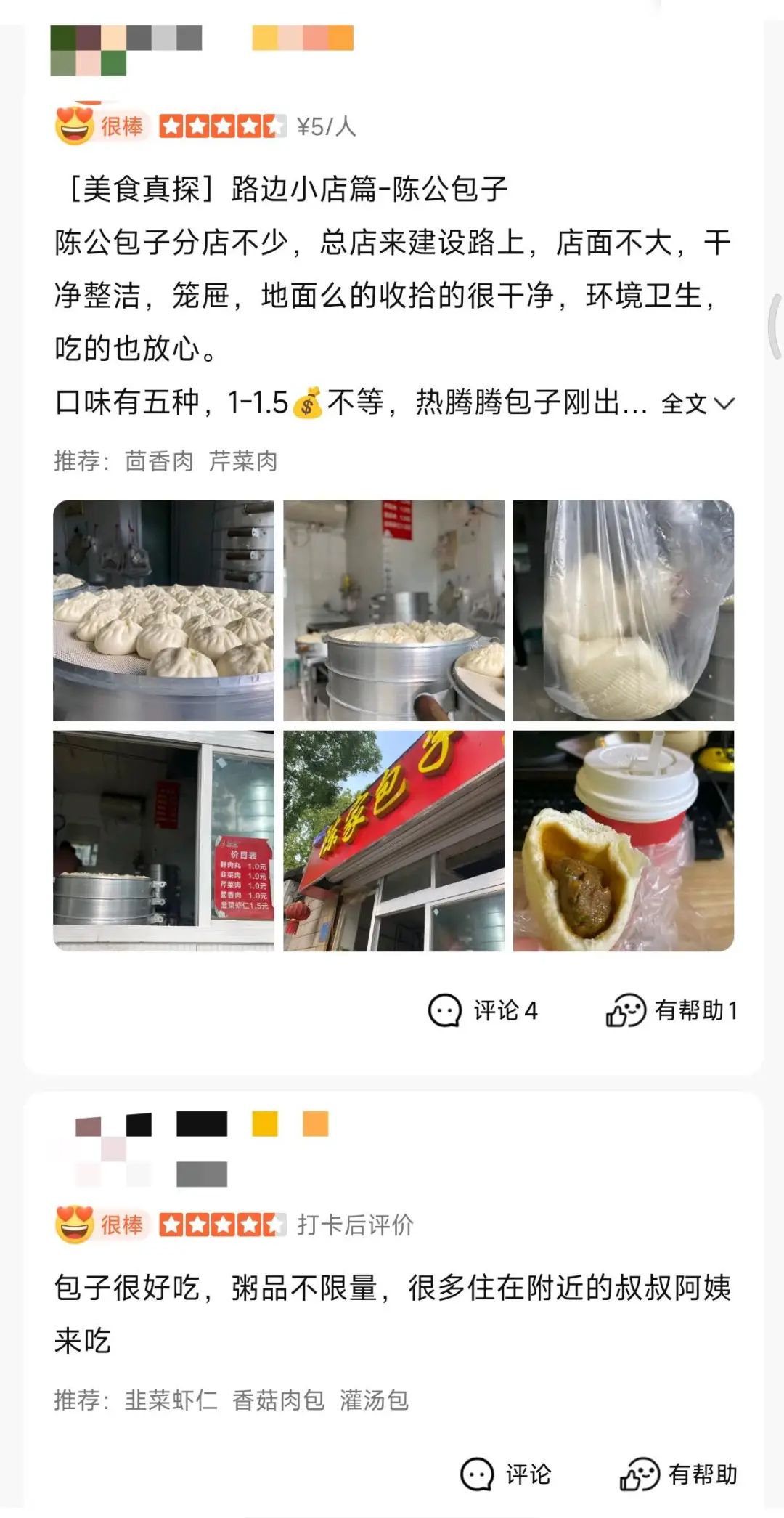This screenshot has height=1518, width=784.
Task: Open the 4 comments on 陈公包子 review
Action: point(483,1010)
